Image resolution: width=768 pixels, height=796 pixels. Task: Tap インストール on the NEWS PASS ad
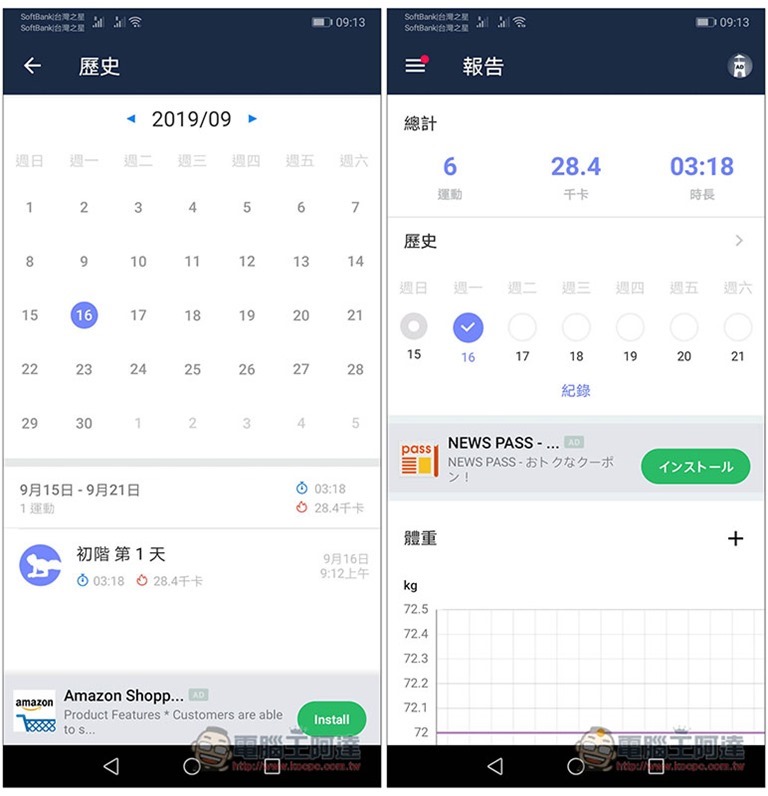tap(695, 467)
